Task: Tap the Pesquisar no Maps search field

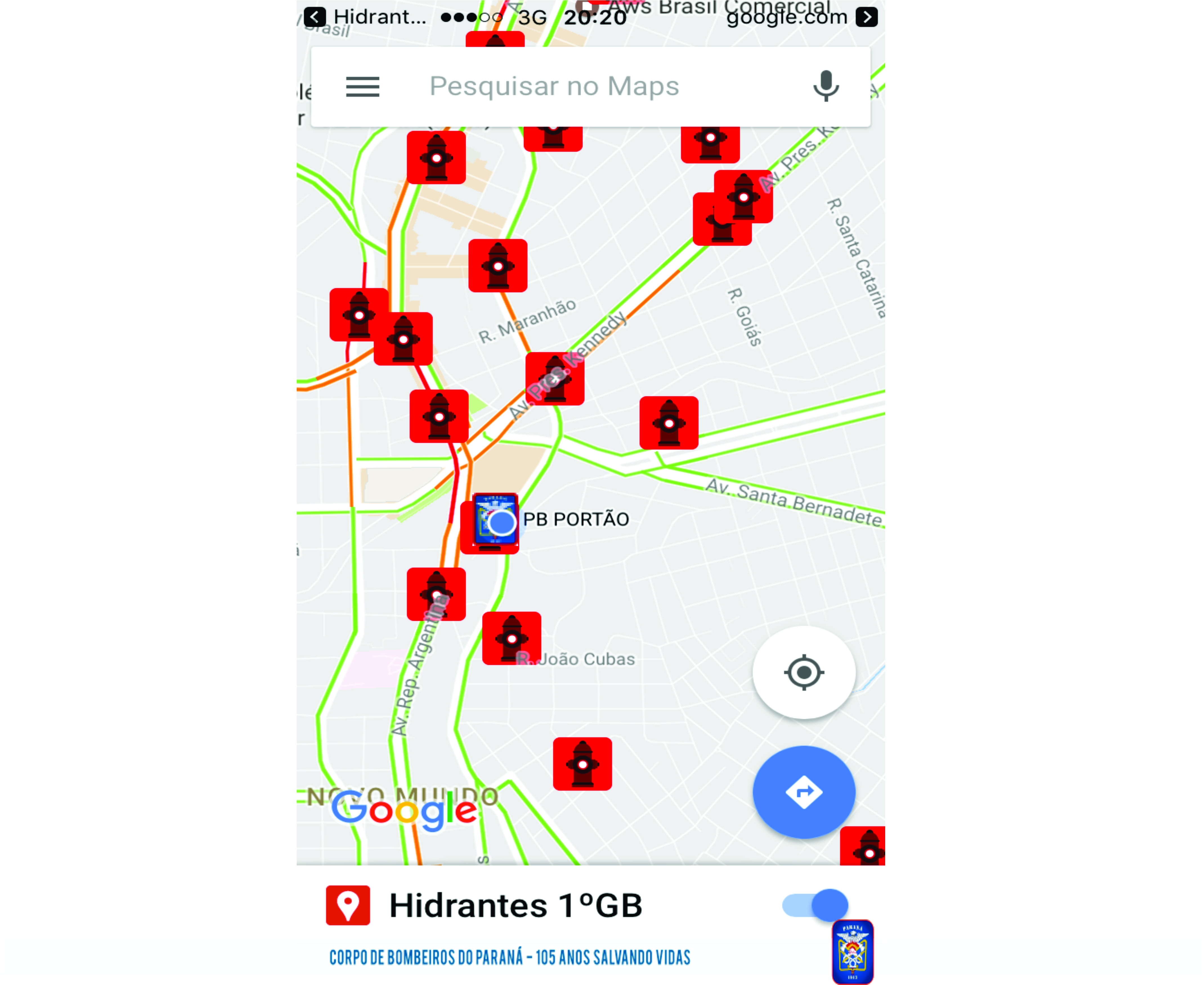Action: 554,87
